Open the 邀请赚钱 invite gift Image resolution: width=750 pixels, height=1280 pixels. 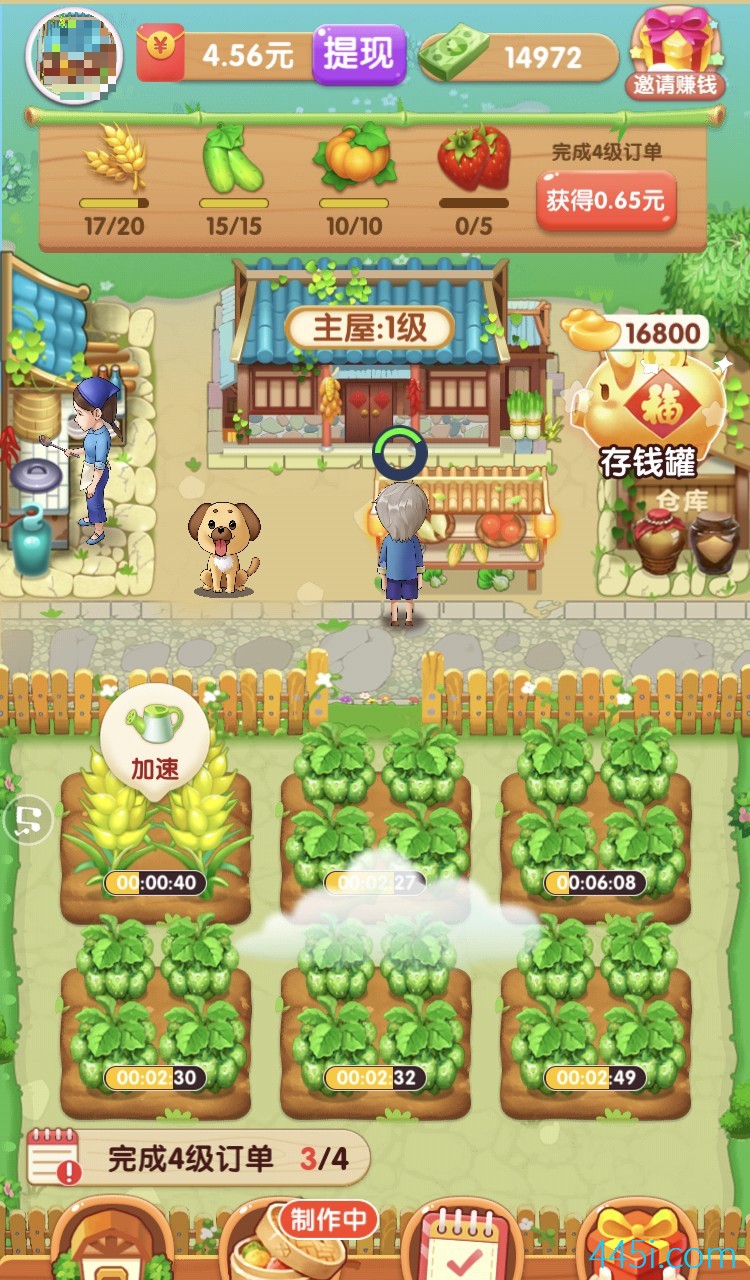coord(676,55)
